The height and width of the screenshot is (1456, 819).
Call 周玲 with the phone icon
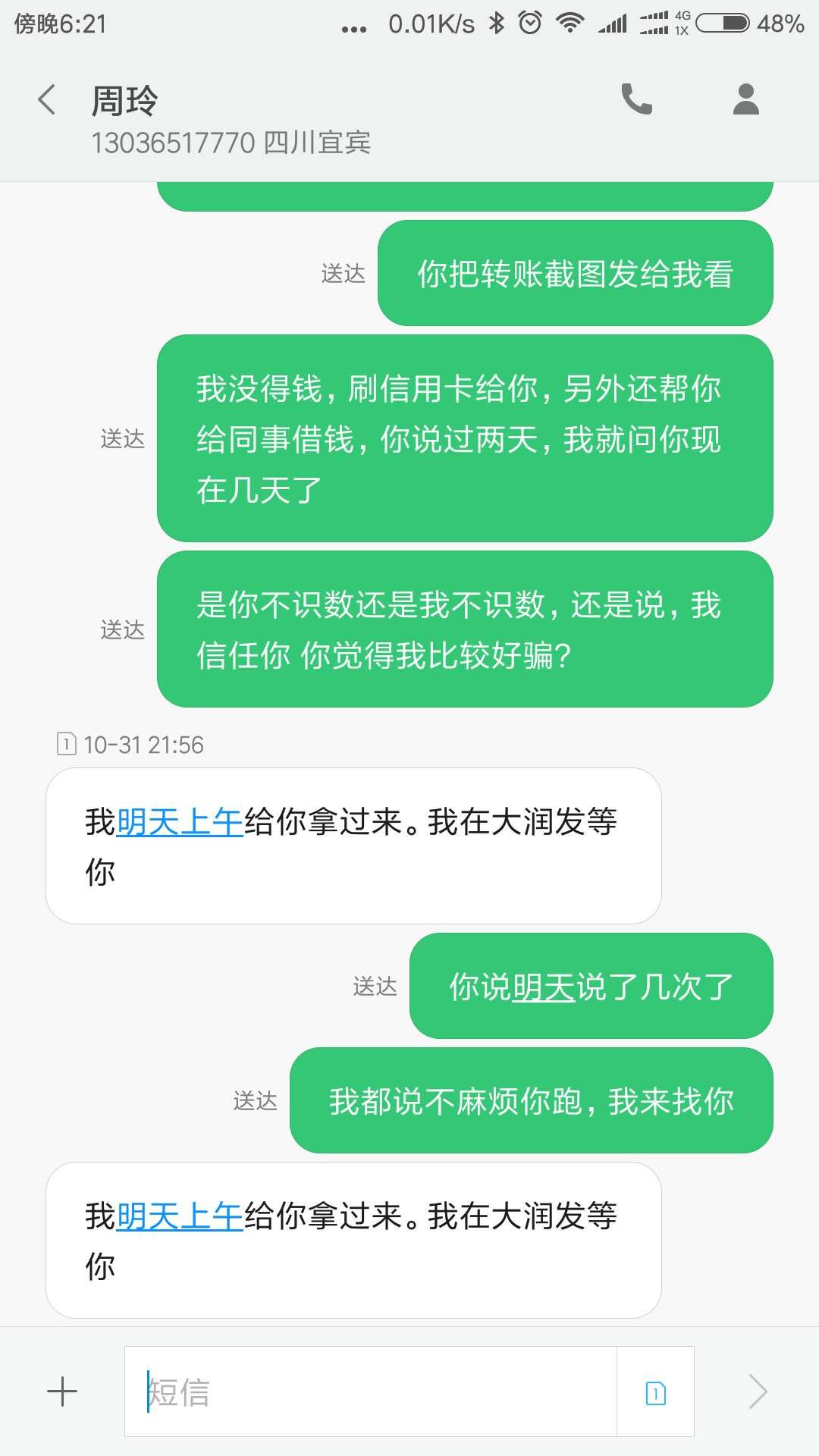point(636,99)
